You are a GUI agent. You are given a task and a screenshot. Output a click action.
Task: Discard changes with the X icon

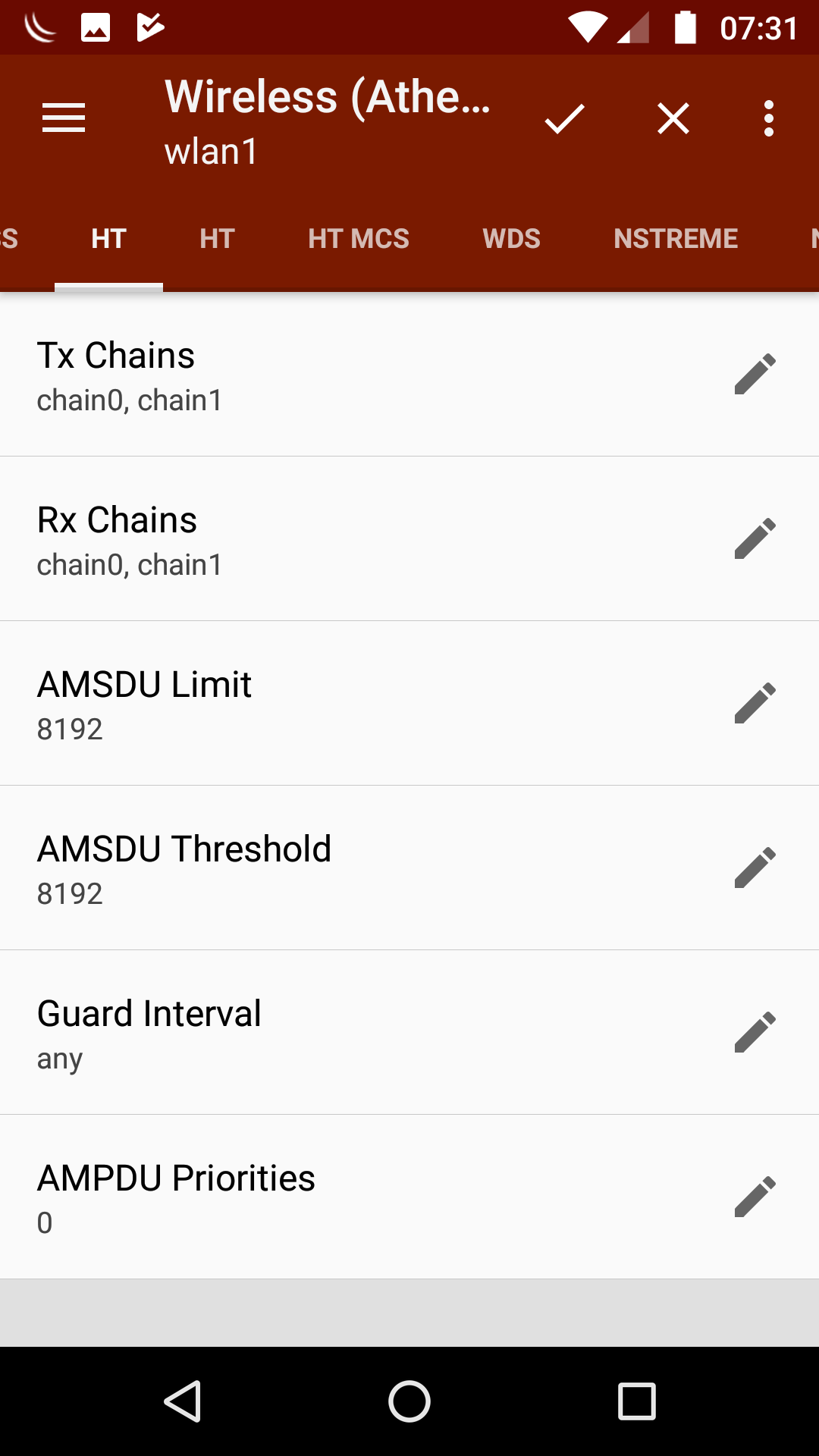click(x=673, y=119)
